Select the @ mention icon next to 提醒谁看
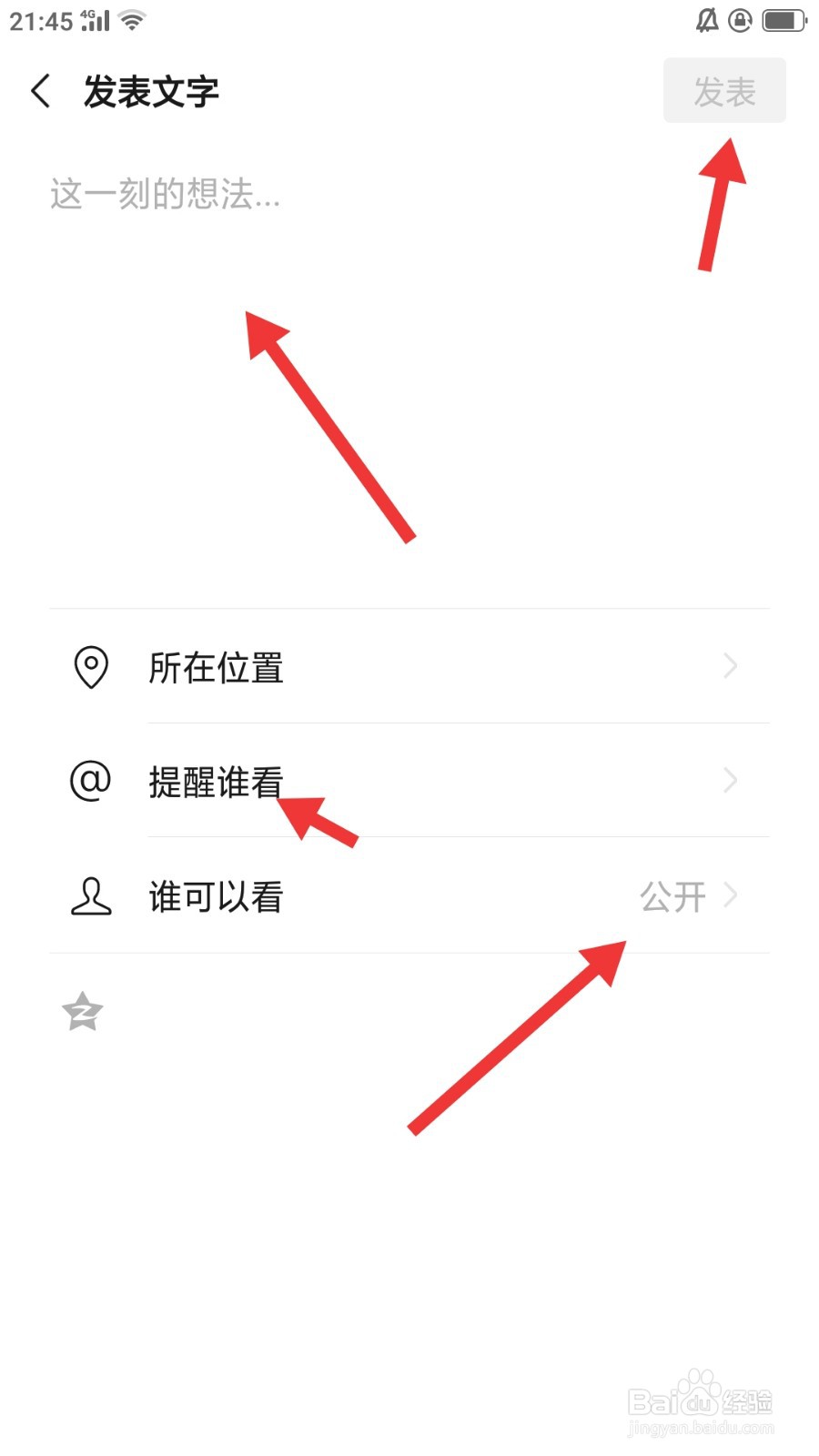 coord(88,781)
